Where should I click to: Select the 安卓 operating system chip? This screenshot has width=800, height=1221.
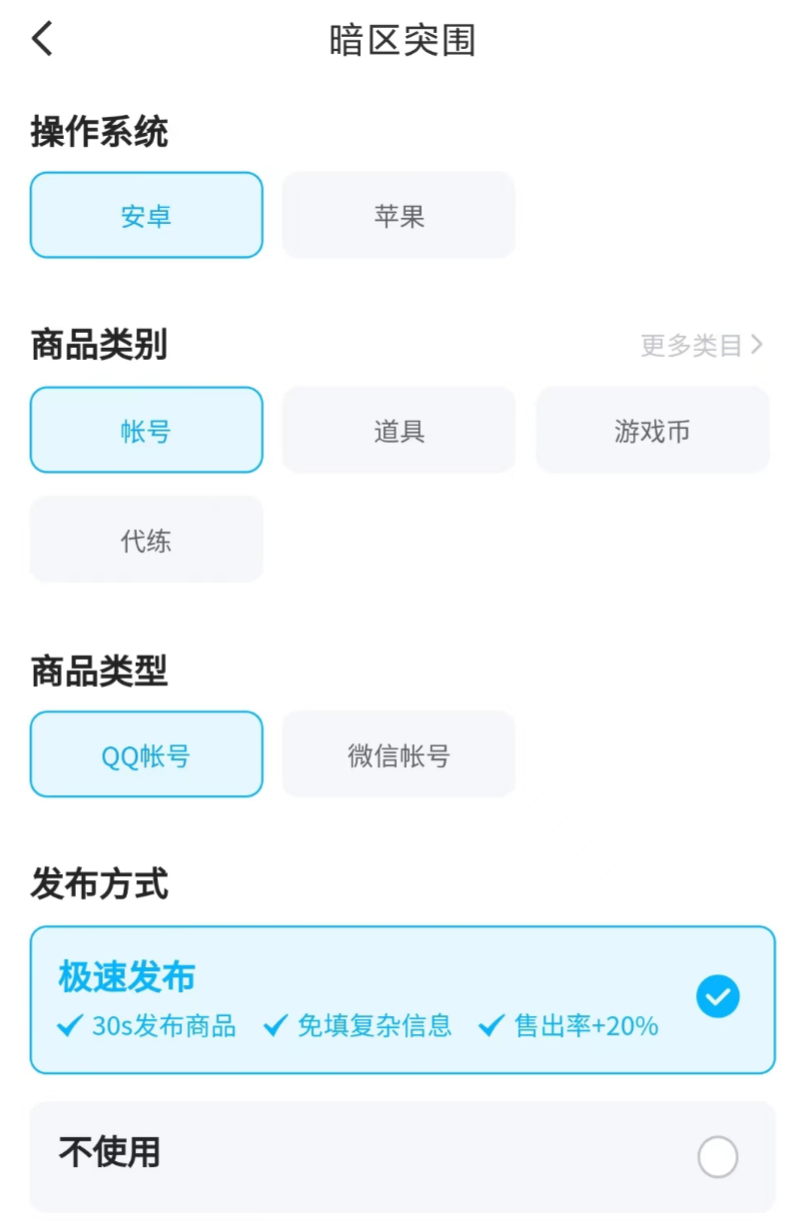146,216
